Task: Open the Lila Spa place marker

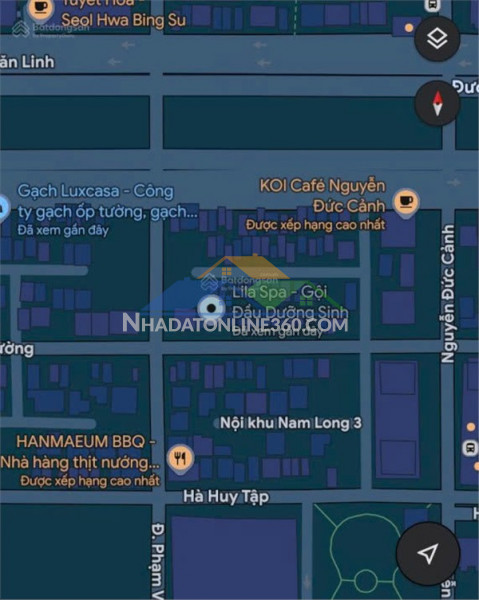Action: [211, 308]
